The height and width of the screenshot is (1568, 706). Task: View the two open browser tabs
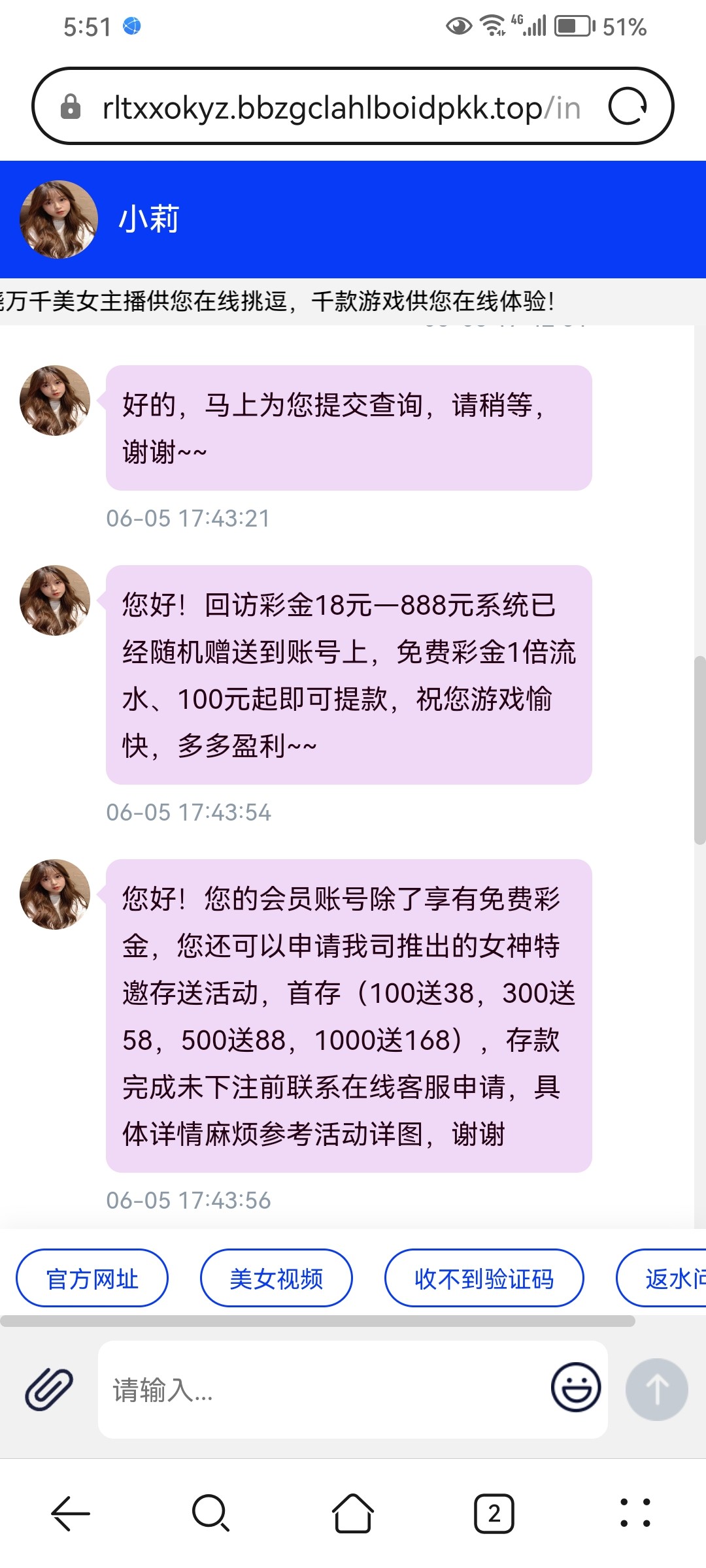tap(494, 1513)
